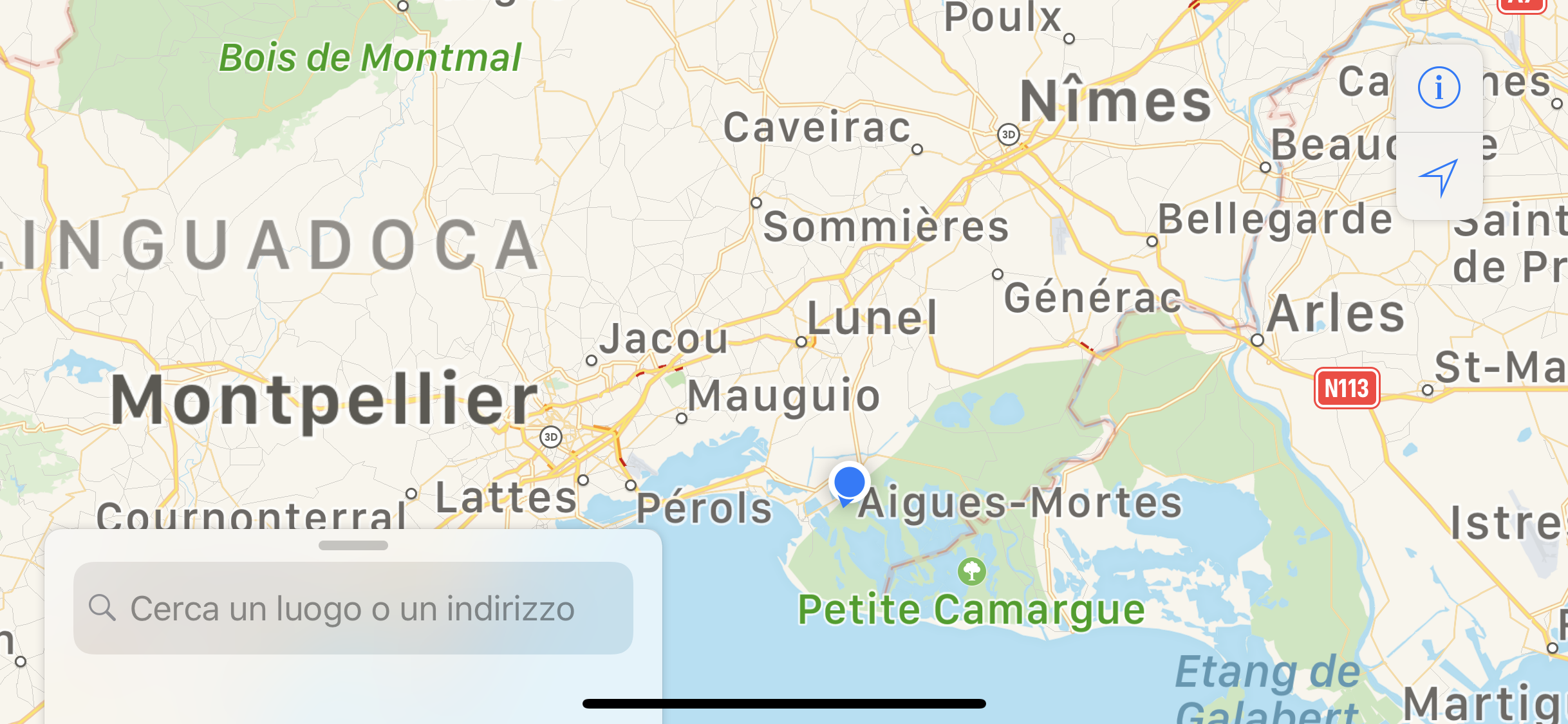Open the Petite Camargue park marker
1568x724 pixels.
[971, 571]
